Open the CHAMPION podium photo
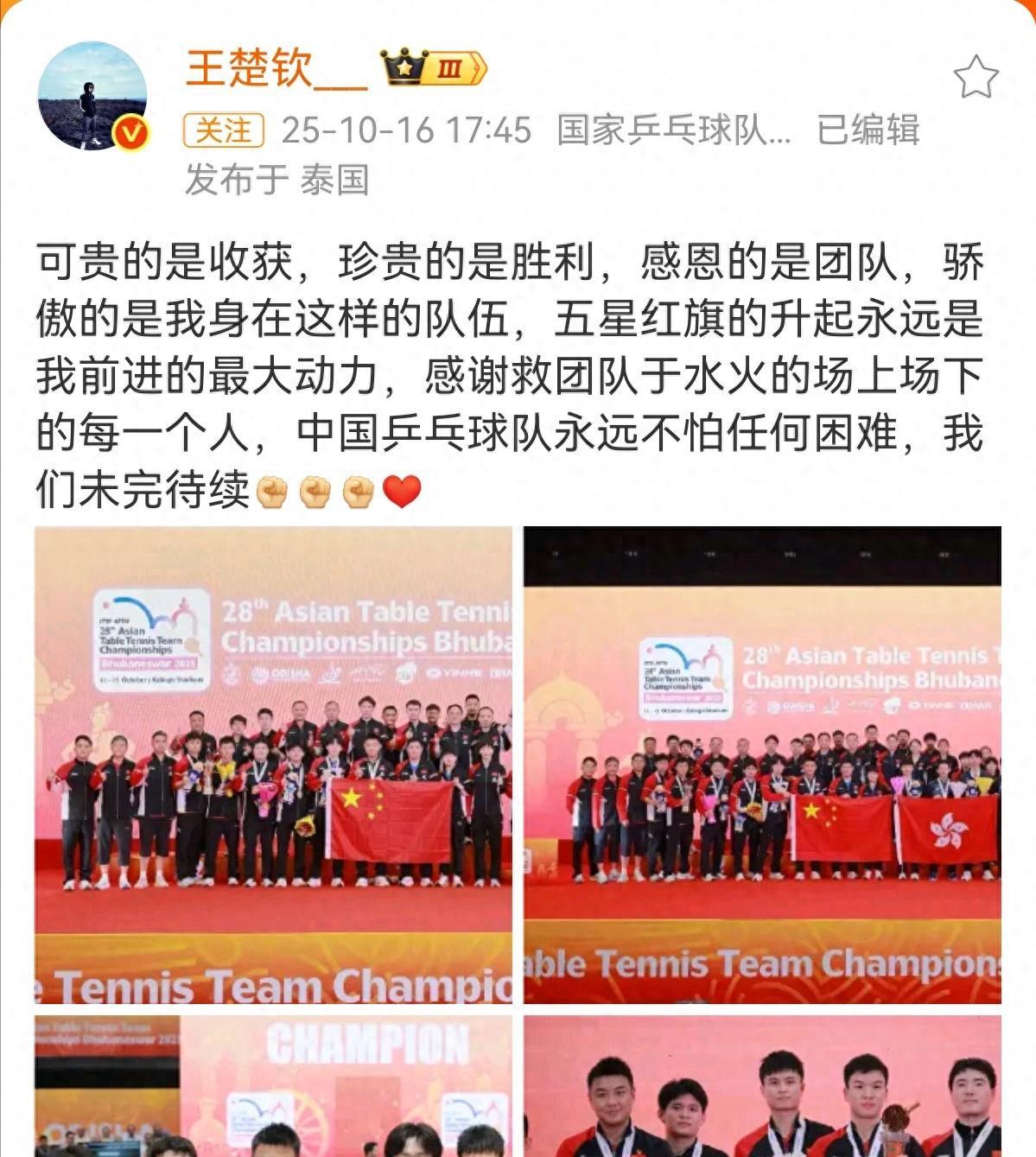This screenshot has height=1157, width=1036. (x=273, y=1086)
